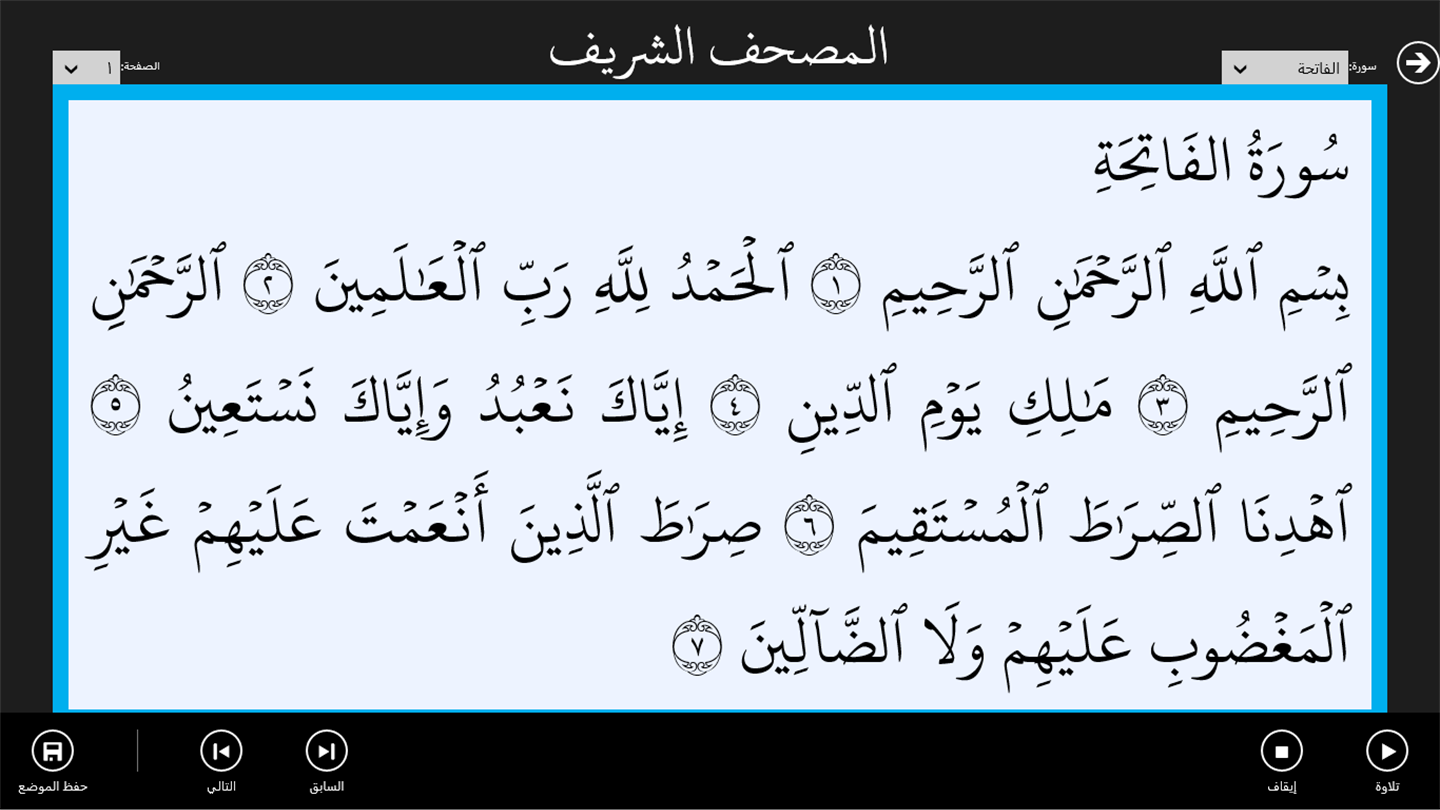Image resolution: width=1440 pixels, height=810 pixels.
Task: Open the surah (سورة) dropdown
Action: pyautogui.click(x=1284, y=68)
